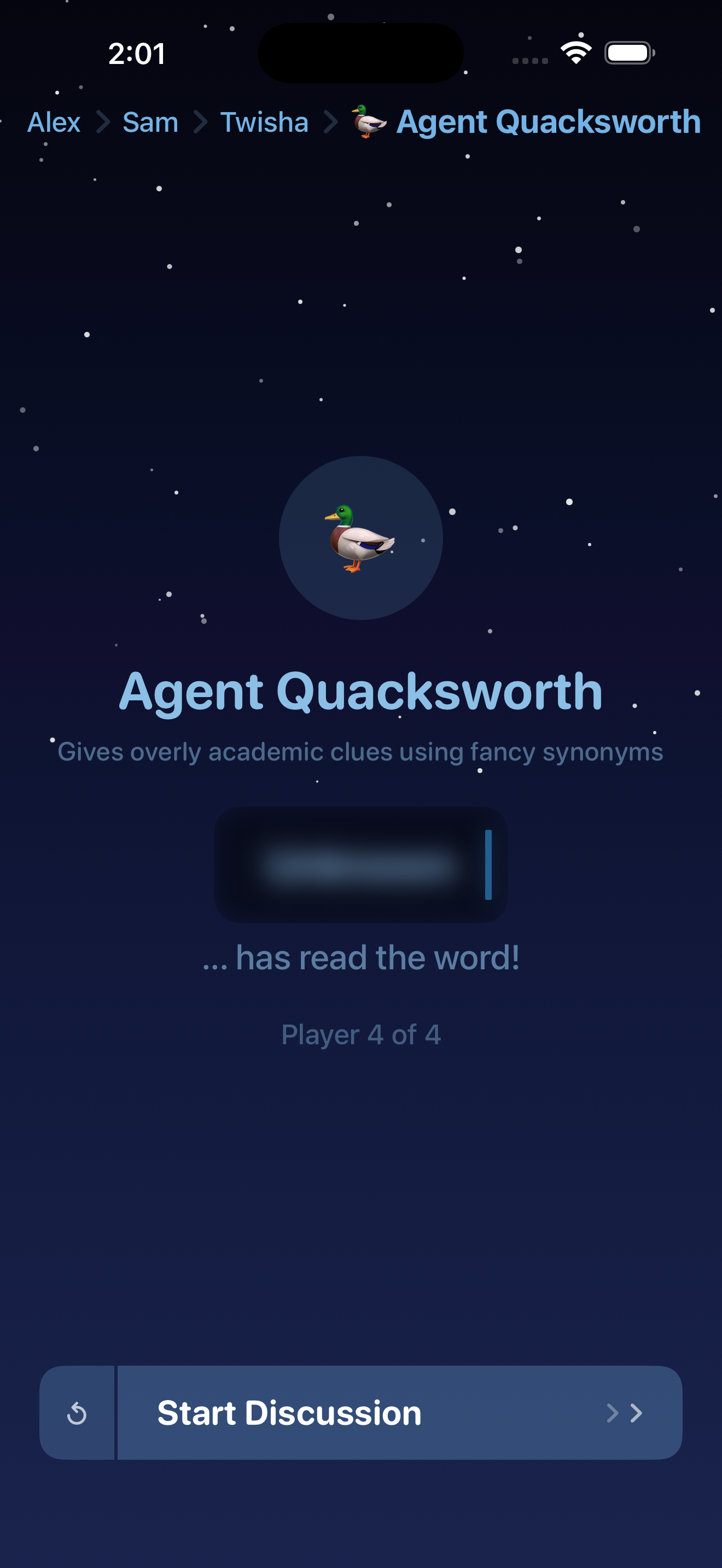Go to Twisha in the player breadcrumb

pos(264,122)
